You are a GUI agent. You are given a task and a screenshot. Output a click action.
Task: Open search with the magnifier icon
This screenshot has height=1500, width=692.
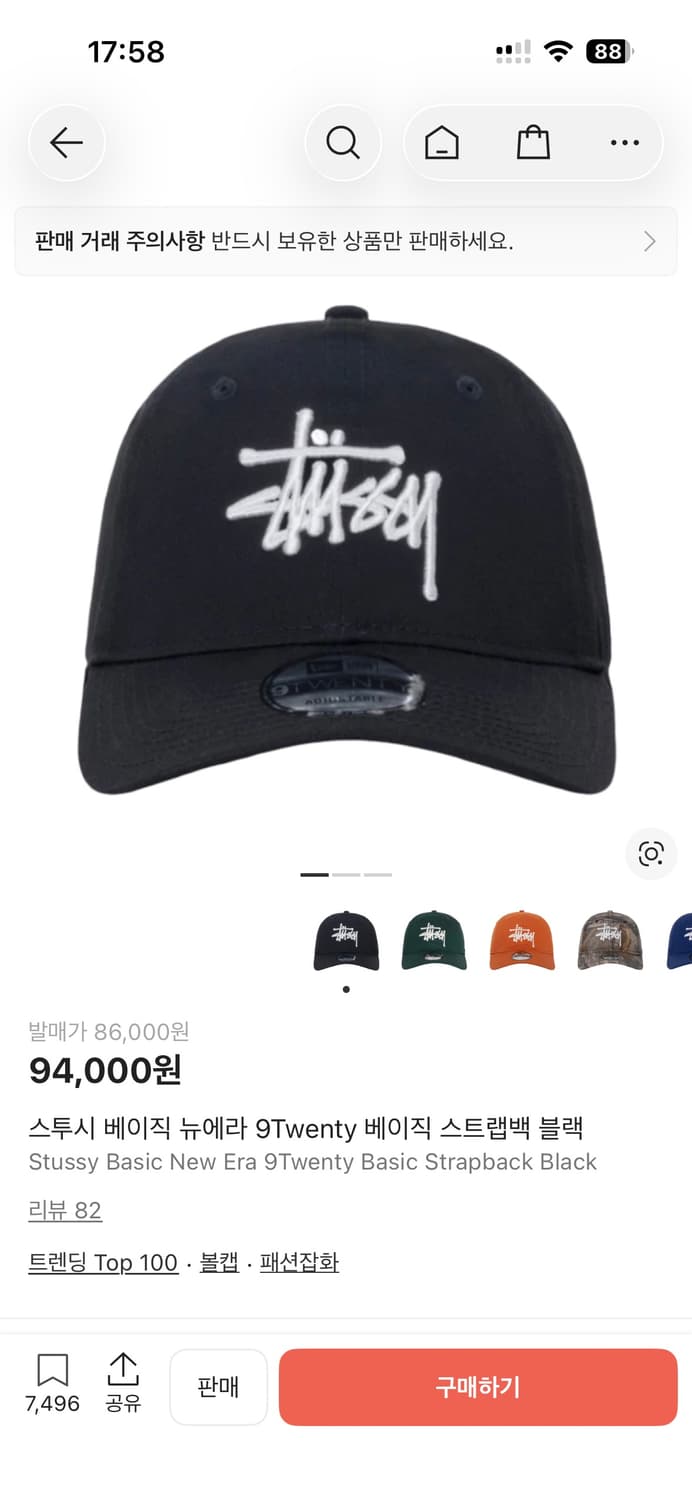pyautogui.click(x=342, y=143)
